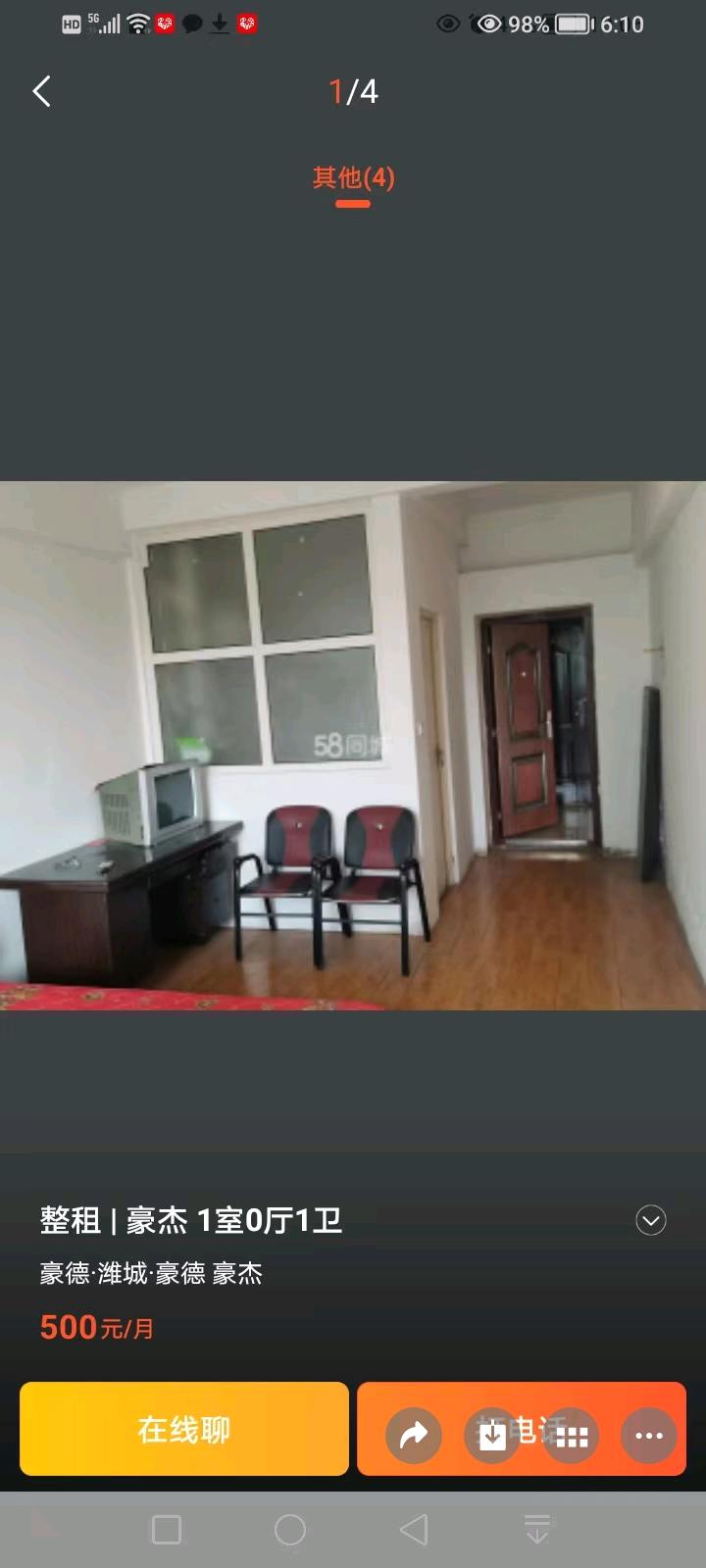Screen dimensions: 706x1568
Task: Open recent apps with the square button
Action: (167, 1530)
